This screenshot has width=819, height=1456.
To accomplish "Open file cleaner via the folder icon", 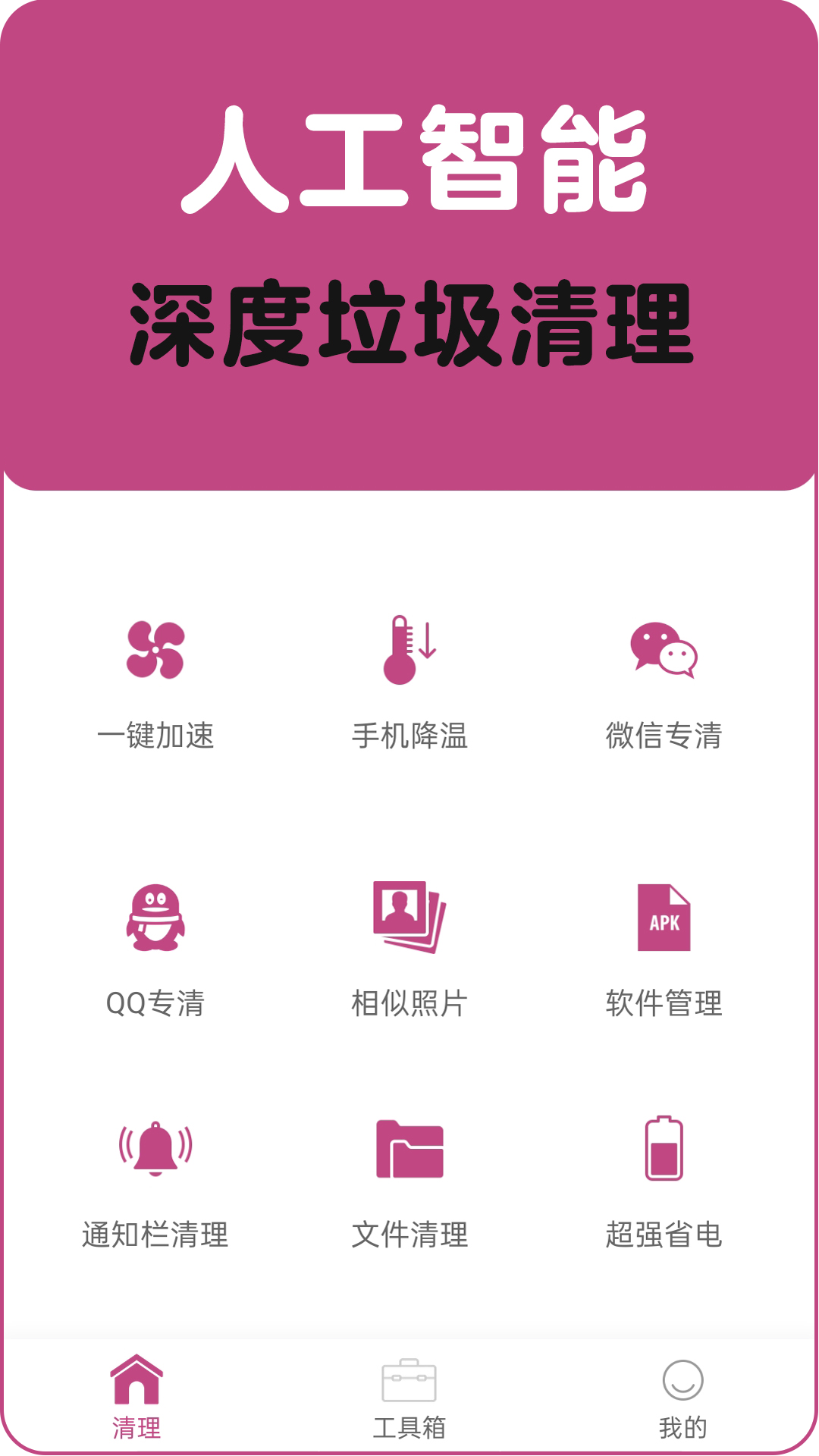I will coord(409,1149).
